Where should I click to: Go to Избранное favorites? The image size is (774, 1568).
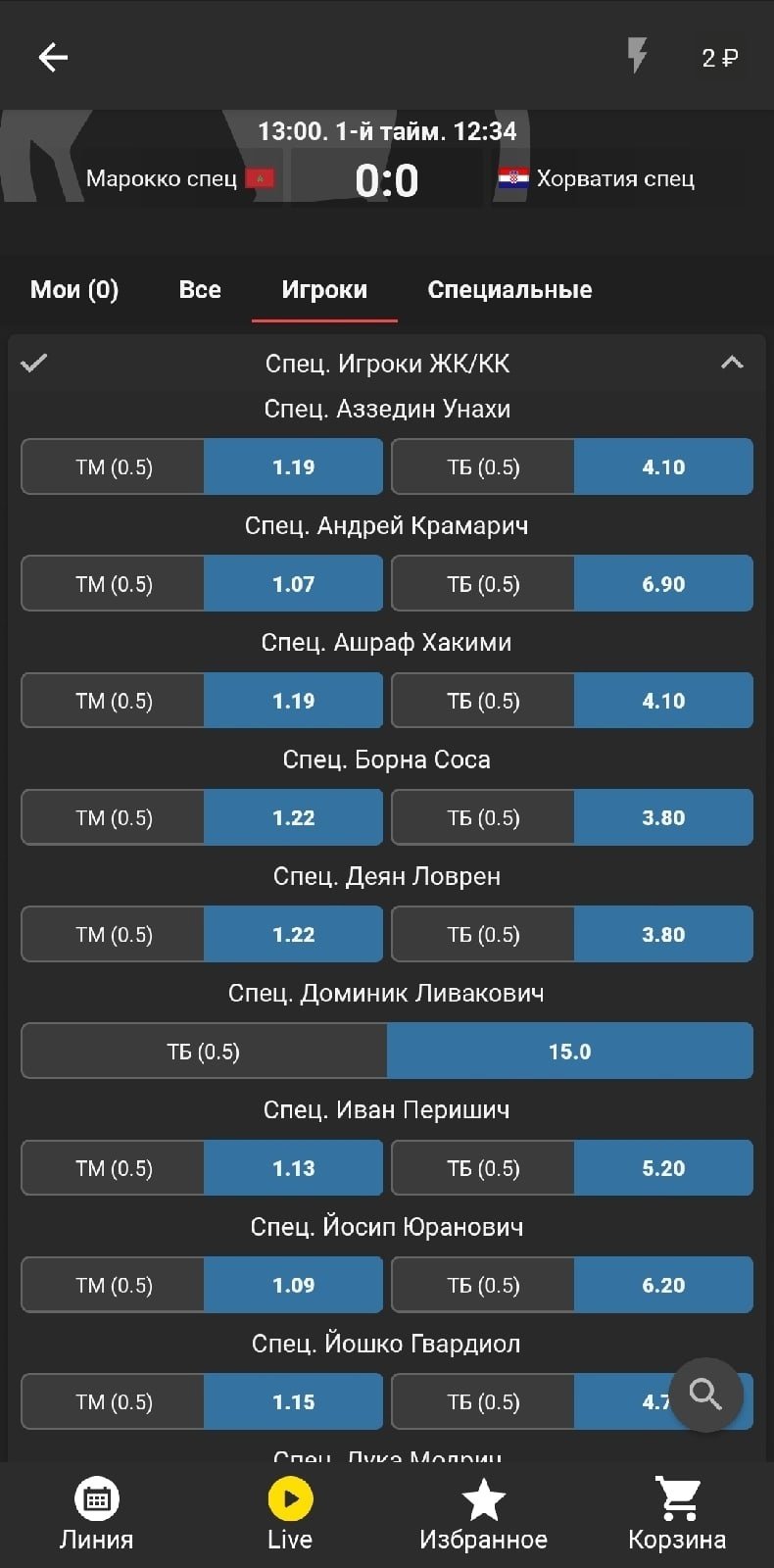point(483,1514)
